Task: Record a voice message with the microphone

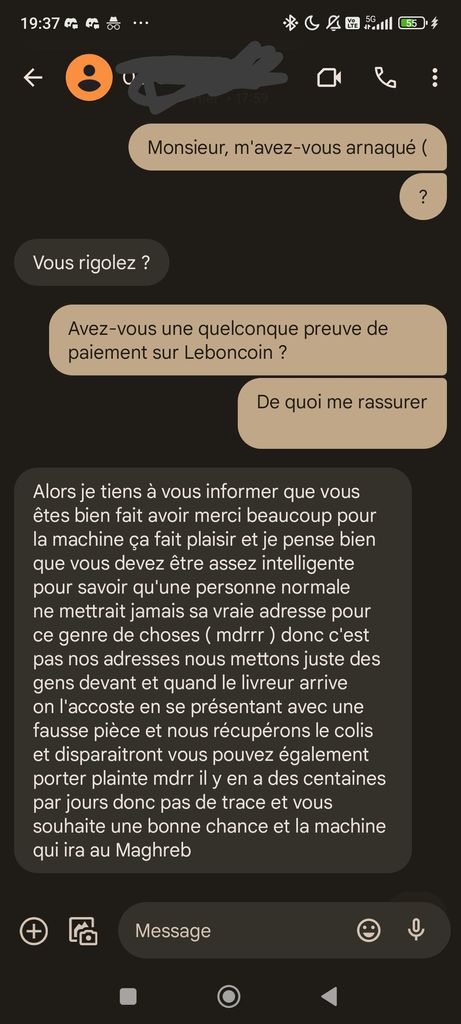Action: 416,930
